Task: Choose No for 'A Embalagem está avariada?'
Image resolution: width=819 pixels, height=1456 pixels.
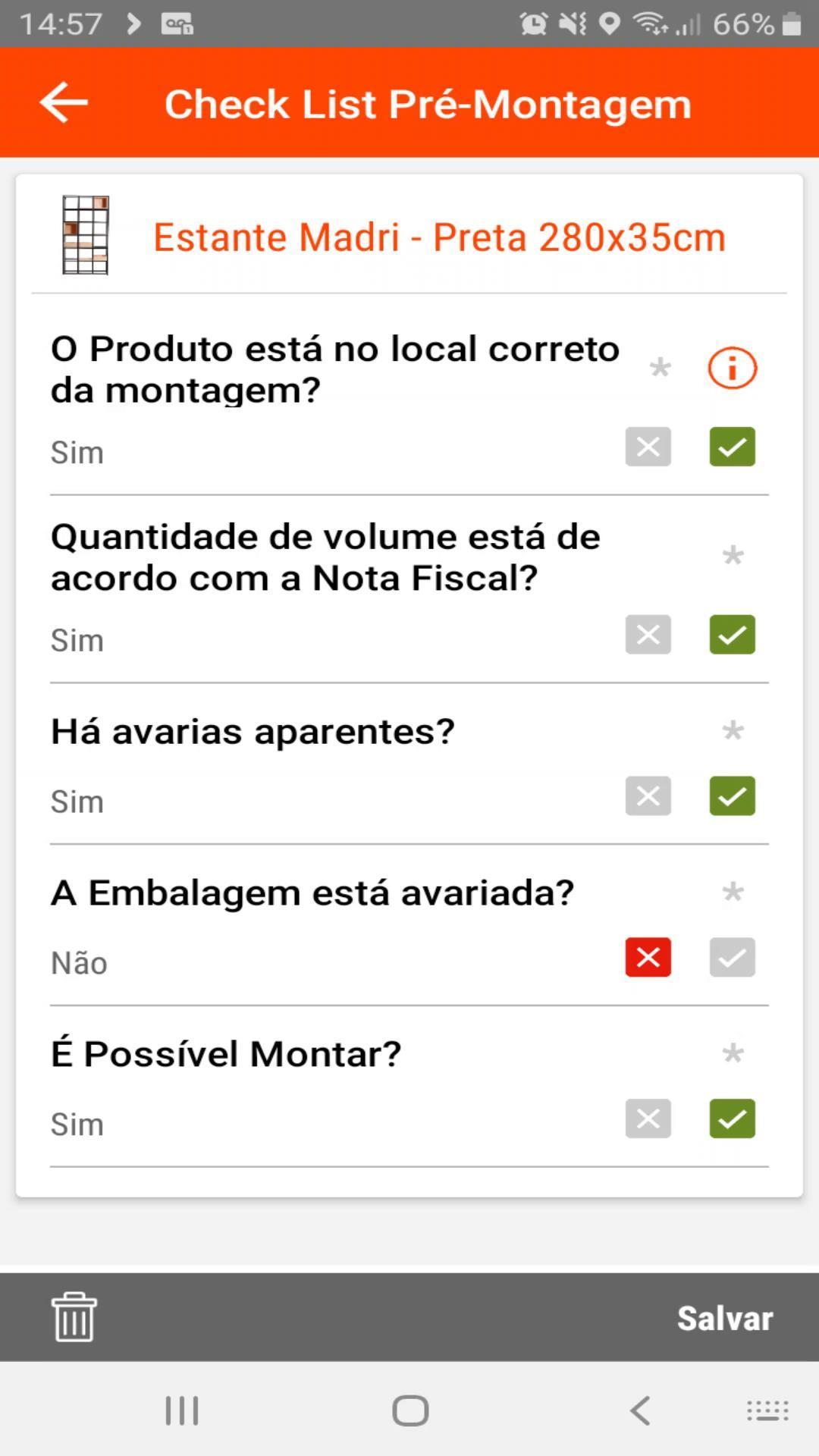Action: coord(648,958)
